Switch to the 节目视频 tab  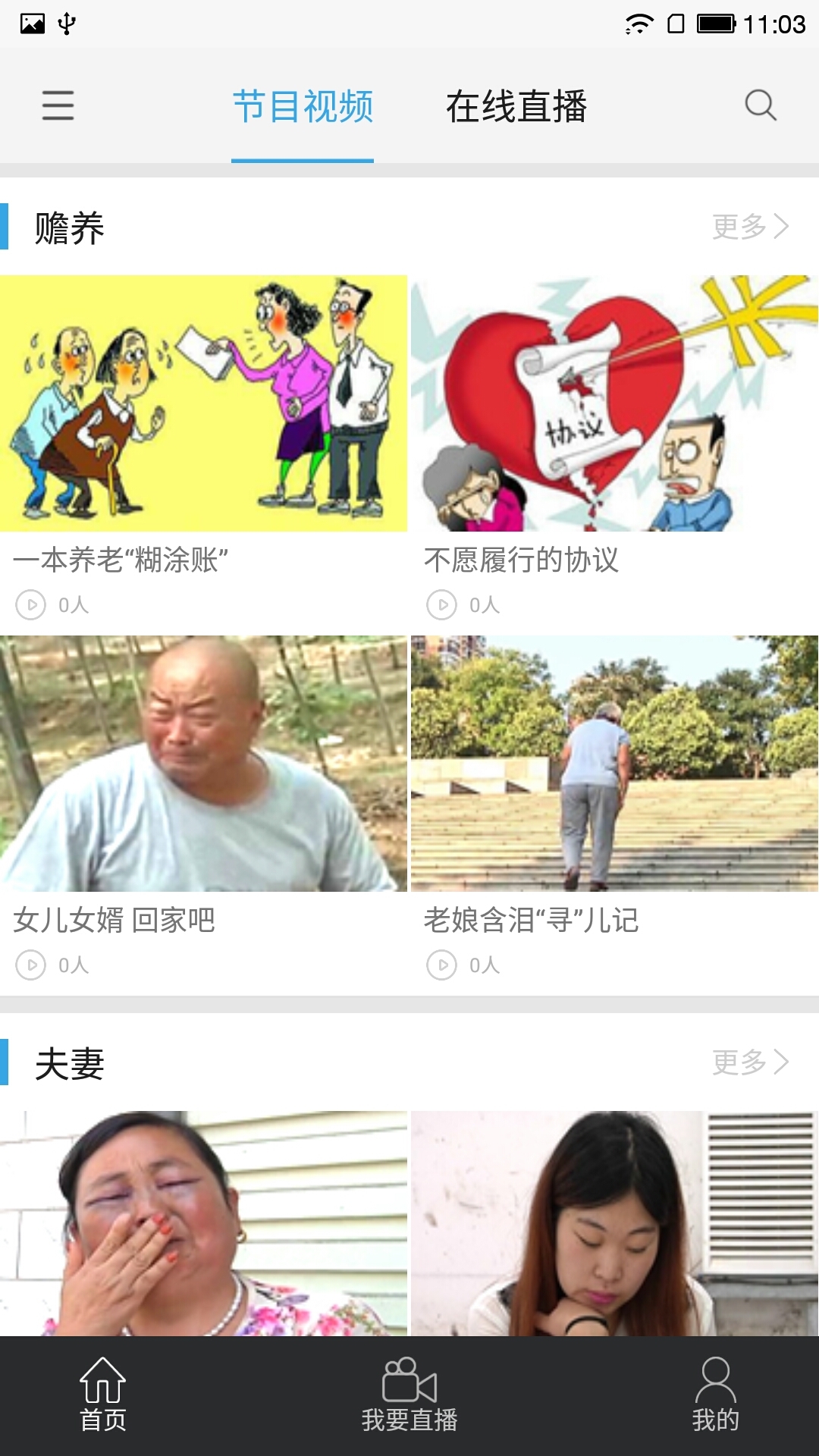(303, 106)
